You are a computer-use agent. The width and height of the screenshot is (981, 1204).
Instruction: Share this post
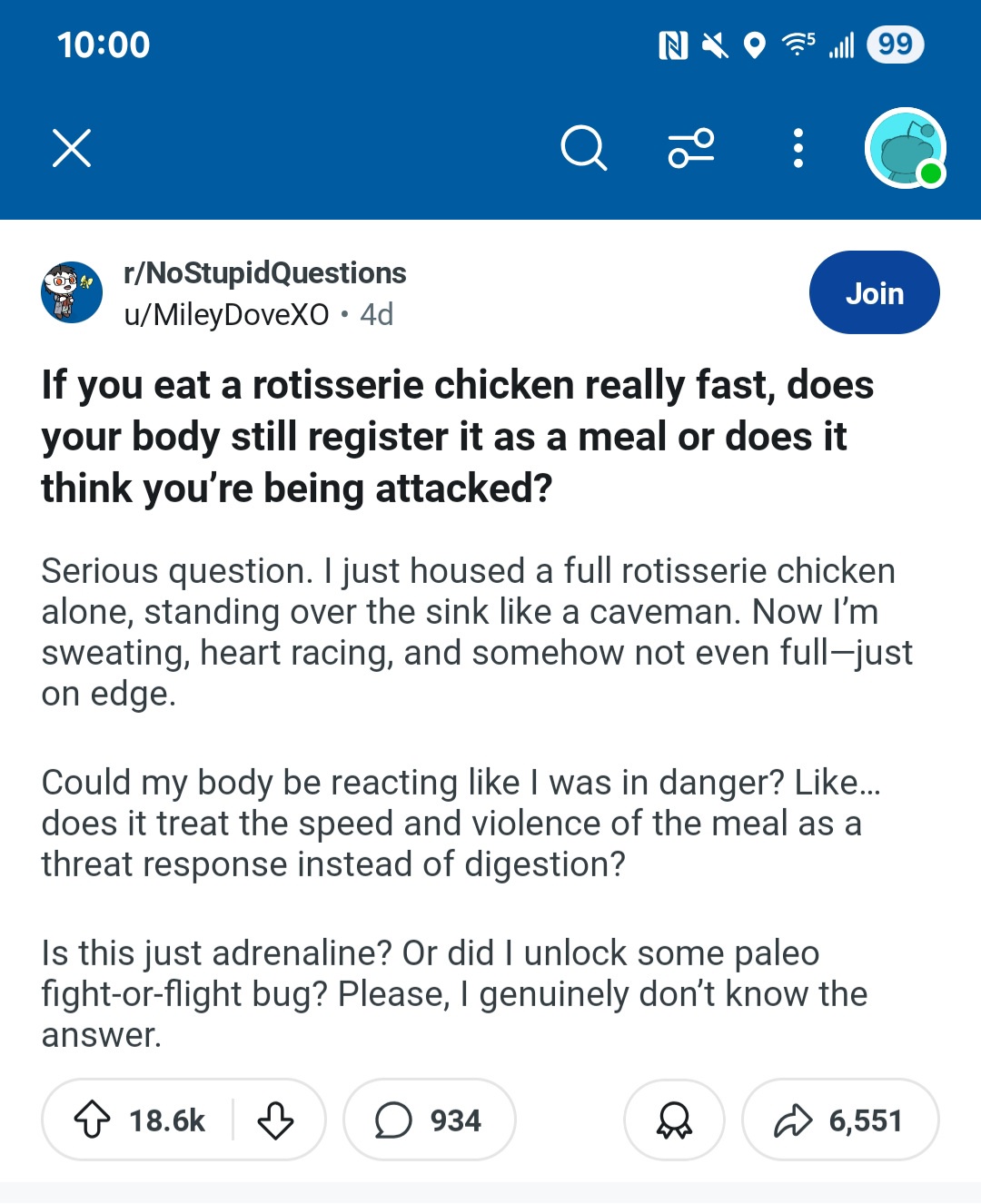(839, 1120)
